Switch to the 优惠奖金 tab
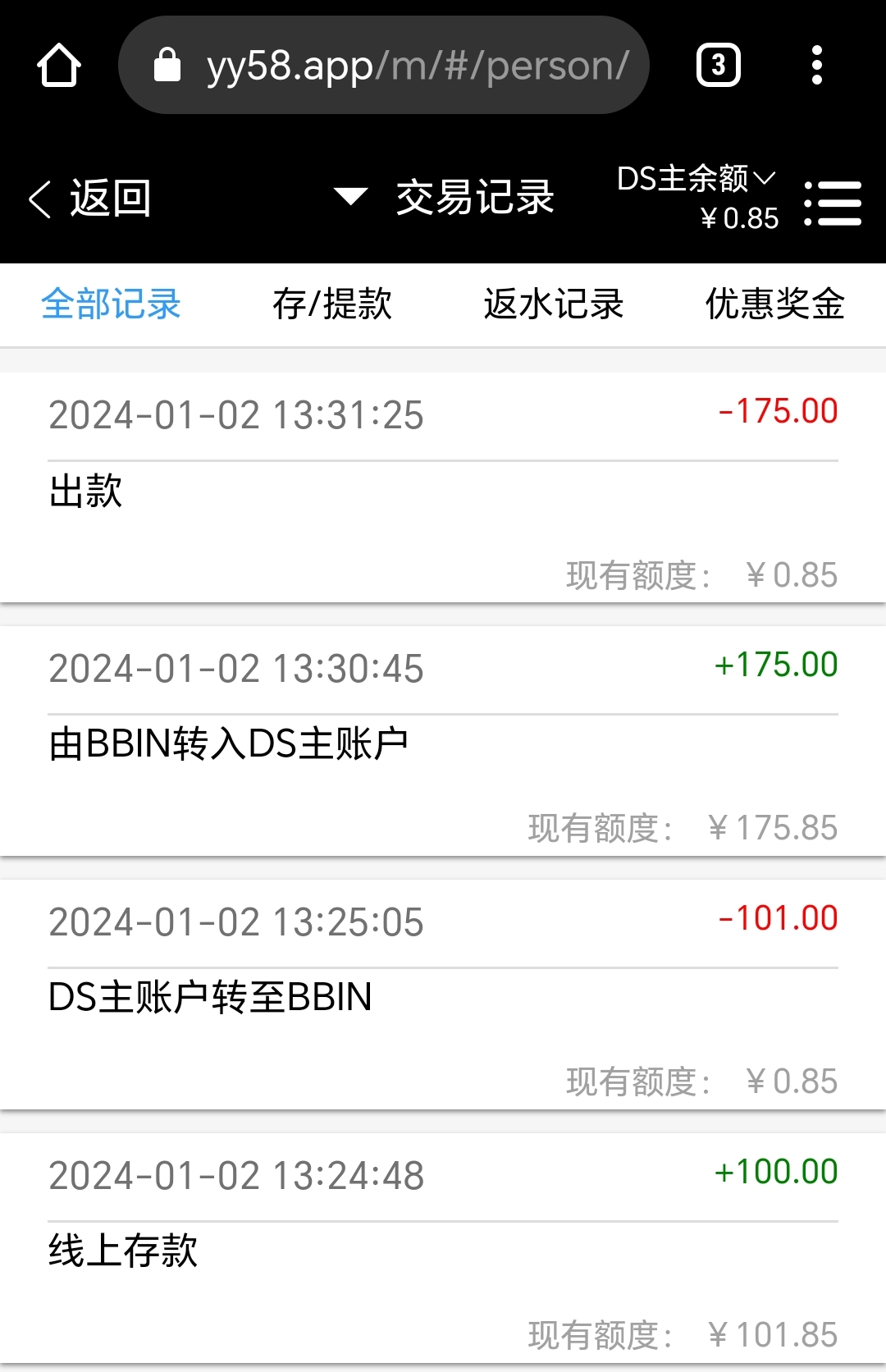Viewport: 886px width, 1372px height. 774,304
